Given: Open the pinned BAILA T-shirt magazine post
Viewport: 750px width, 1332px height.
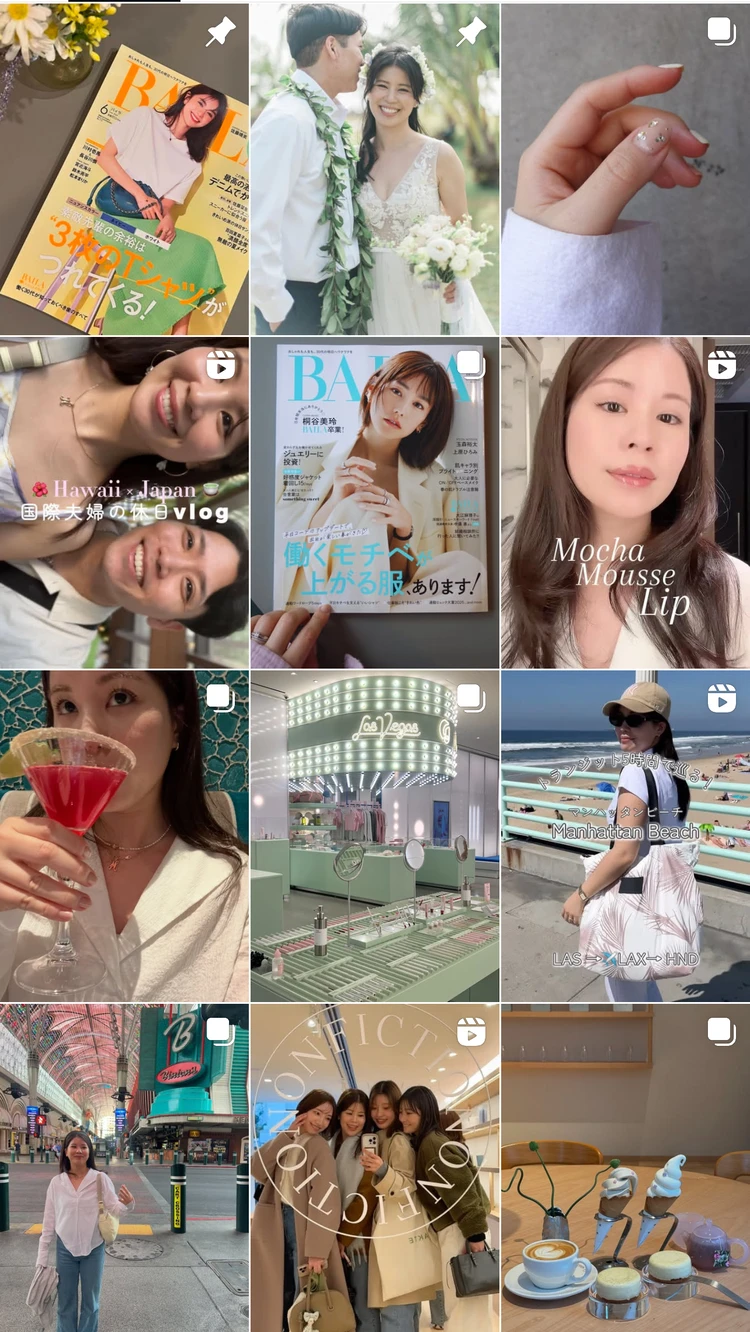Looking at the screenshot, I should point(124,168).
